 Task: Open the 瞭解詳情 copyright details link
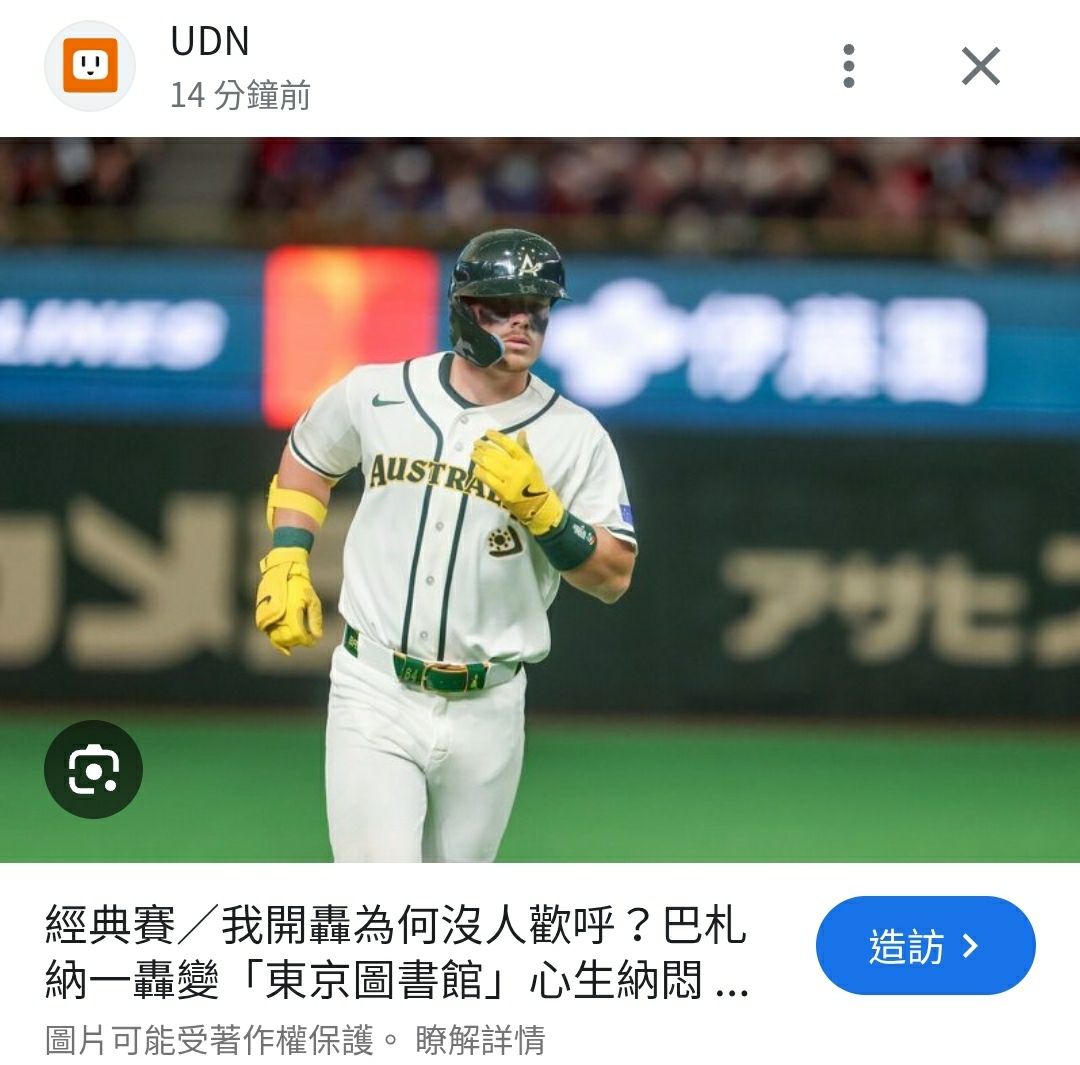[480, 1040]
